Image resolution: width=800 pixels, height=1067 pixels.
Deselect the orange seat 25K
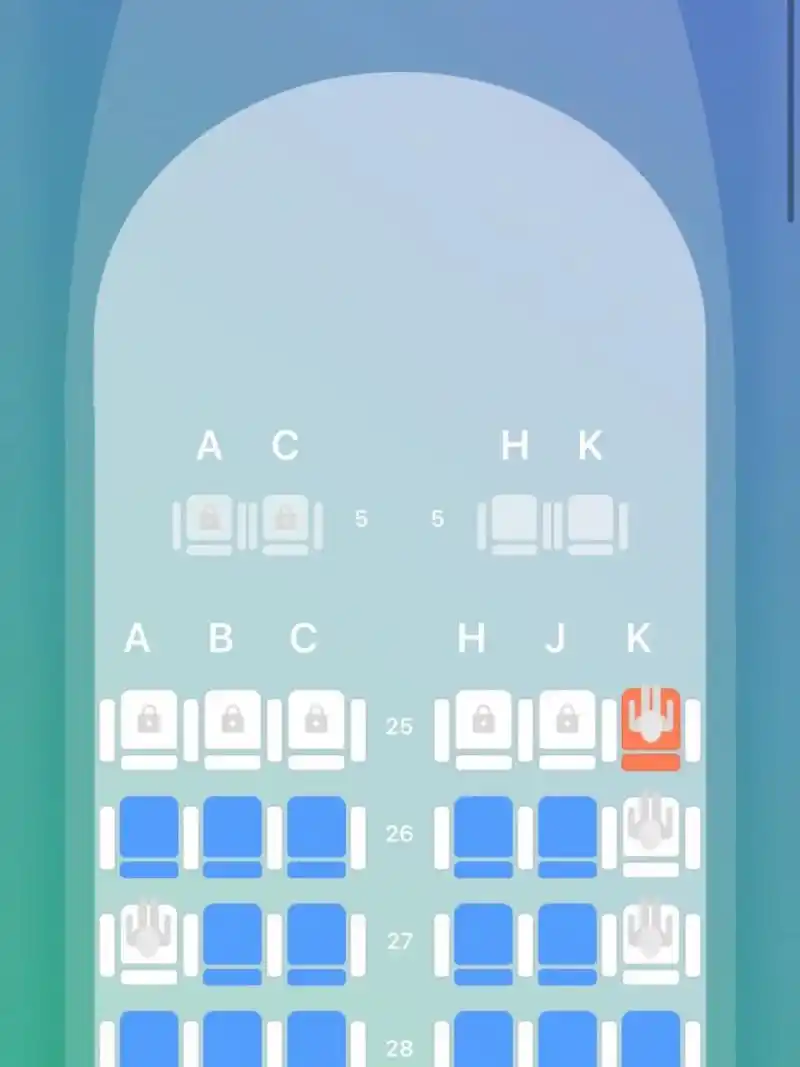(651, 726)
